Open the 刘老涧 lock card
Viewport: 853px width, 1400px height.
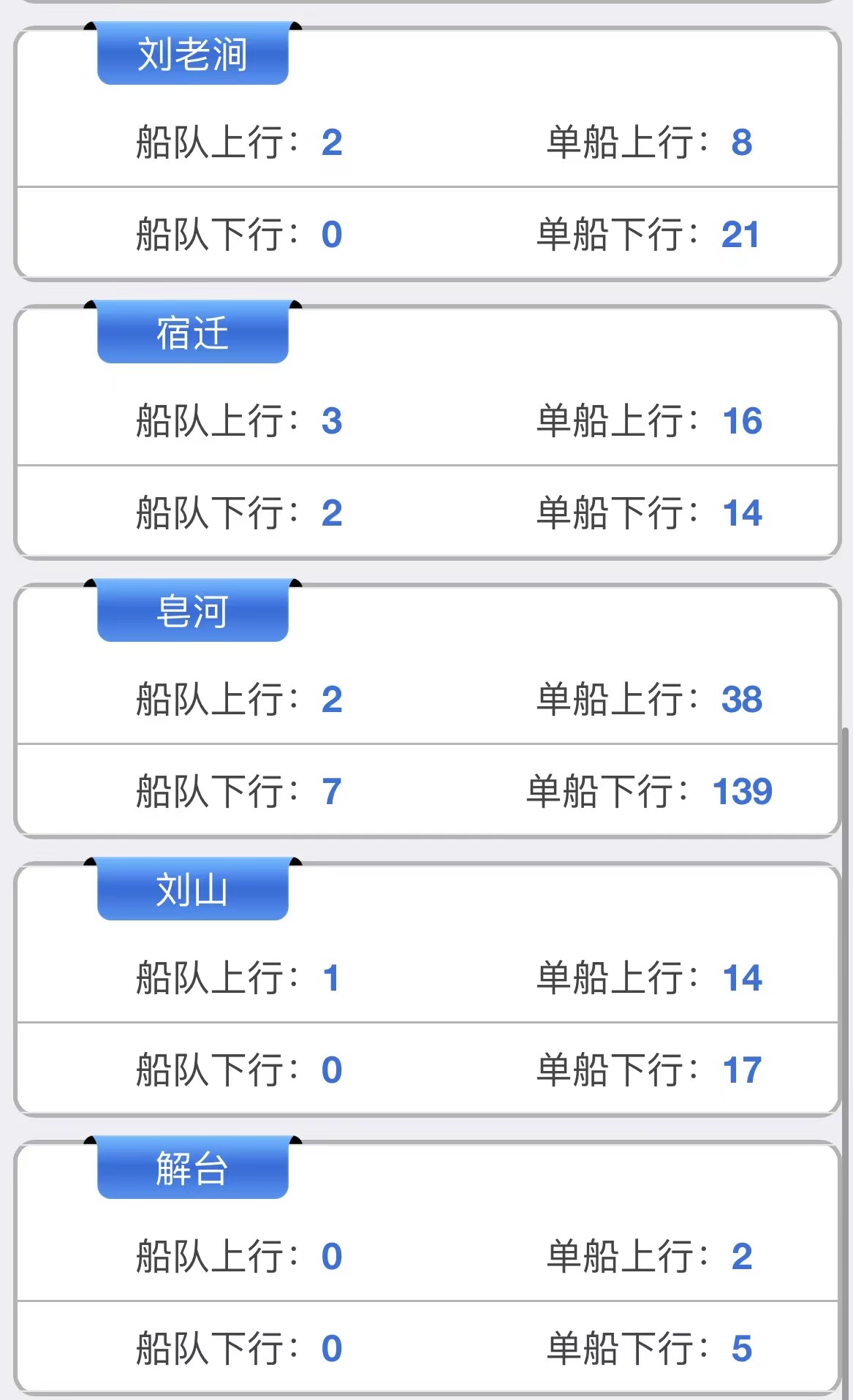pyautogui.click(x=428, y=154)
